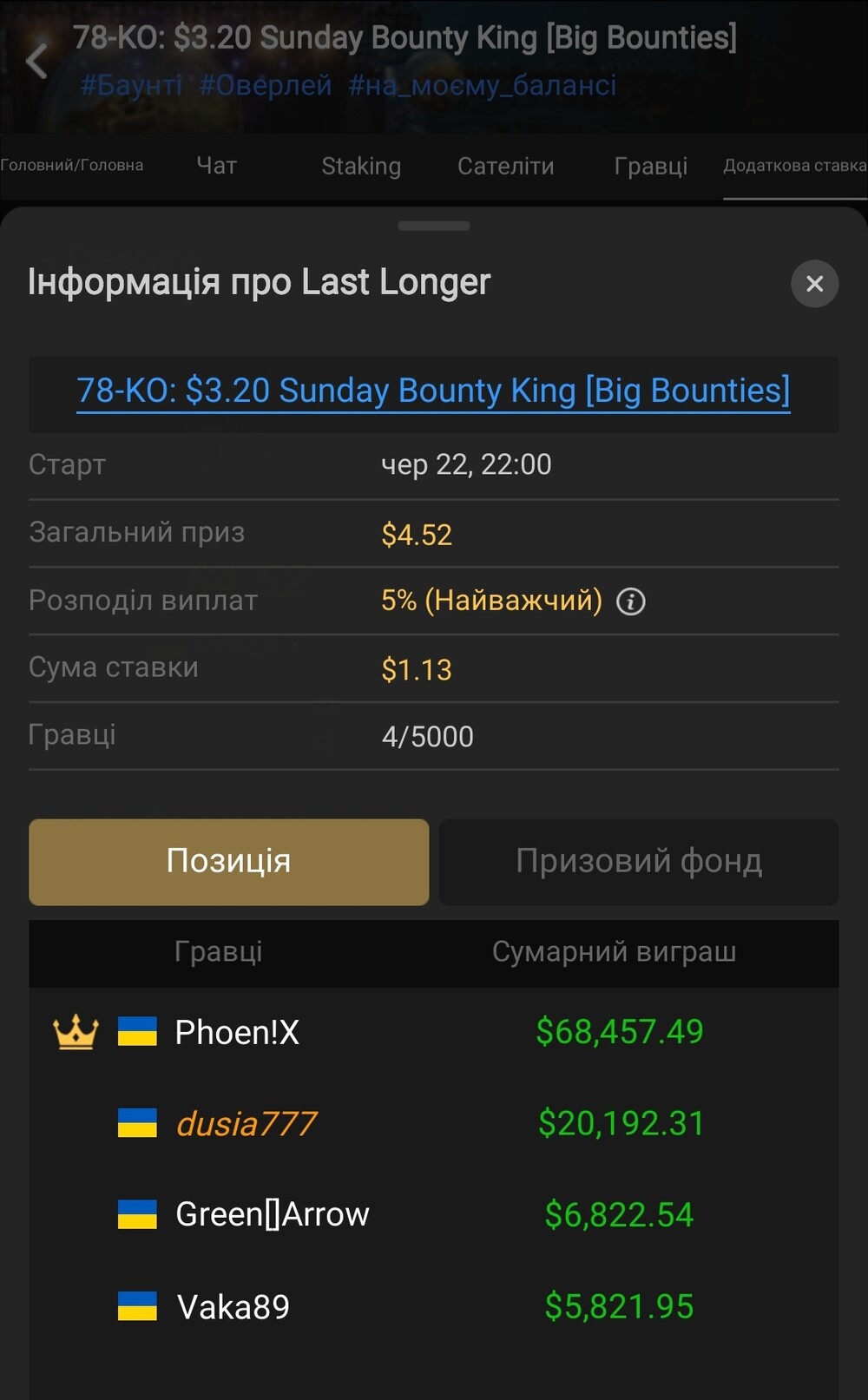Open the 78-KO Sunday Bounty King link

coord(433,391)
